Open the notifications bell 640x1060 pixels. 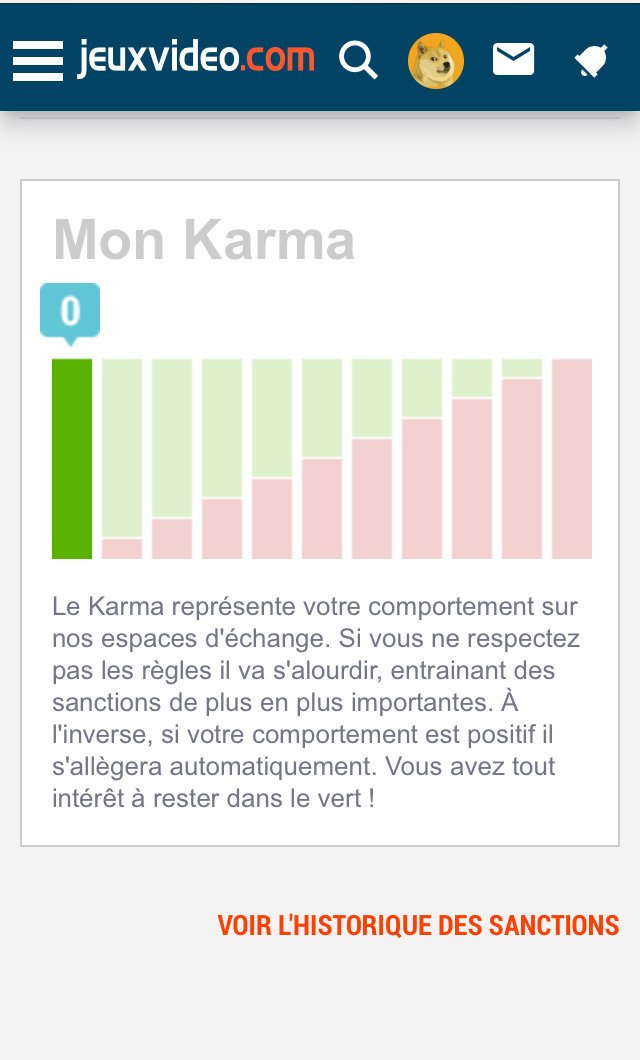click(x=591, y=62)
